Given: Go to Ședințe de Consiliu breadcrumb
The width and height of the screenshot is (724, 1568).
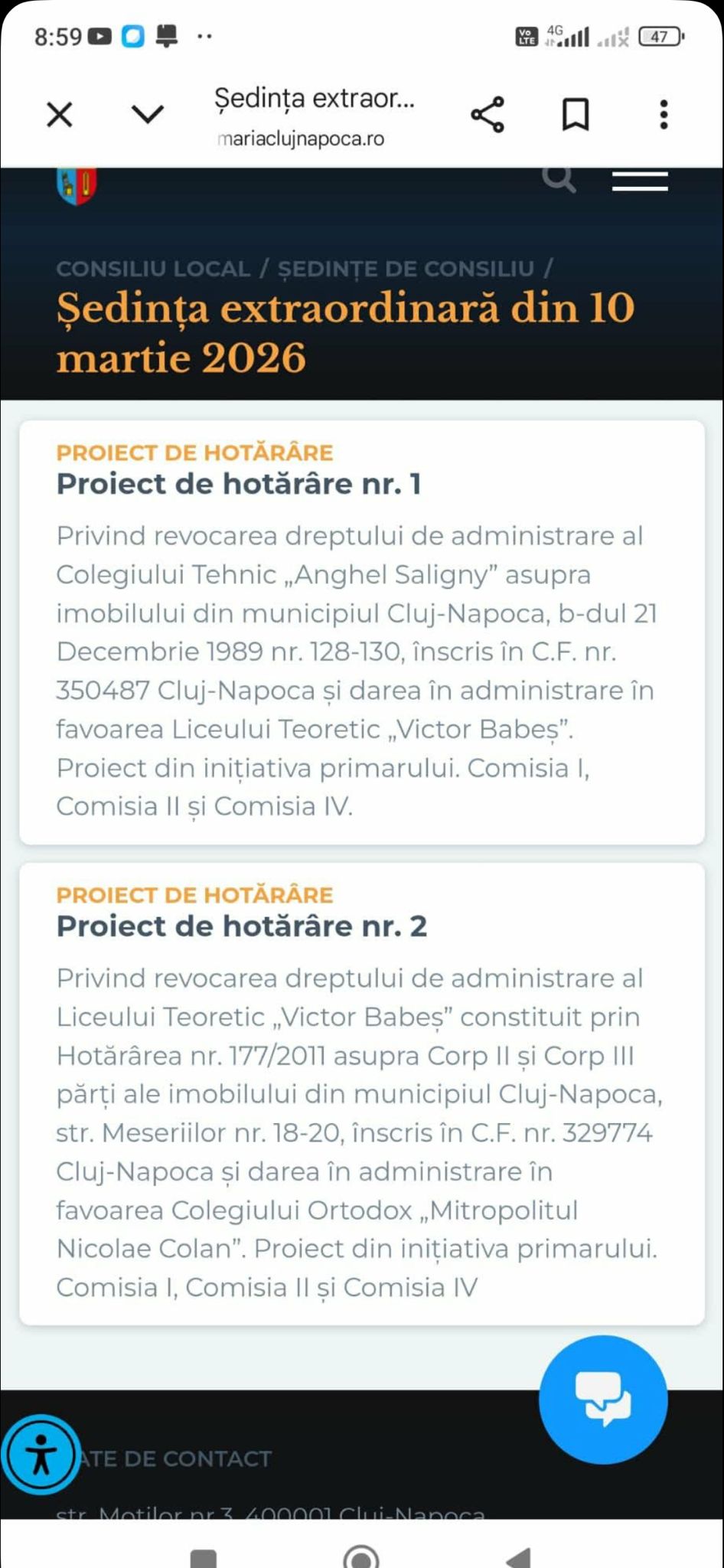Looking at the screenshot, I should click(x=406, y=269).
